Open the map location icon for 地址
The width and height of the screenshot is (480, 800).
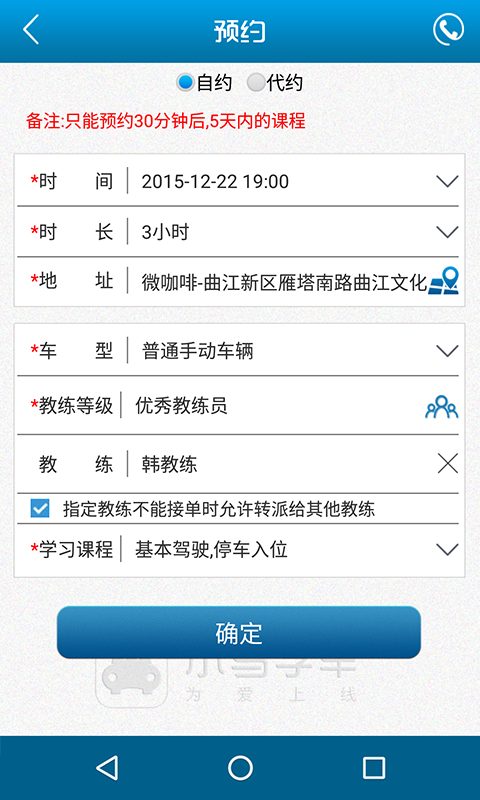(443, 281)
